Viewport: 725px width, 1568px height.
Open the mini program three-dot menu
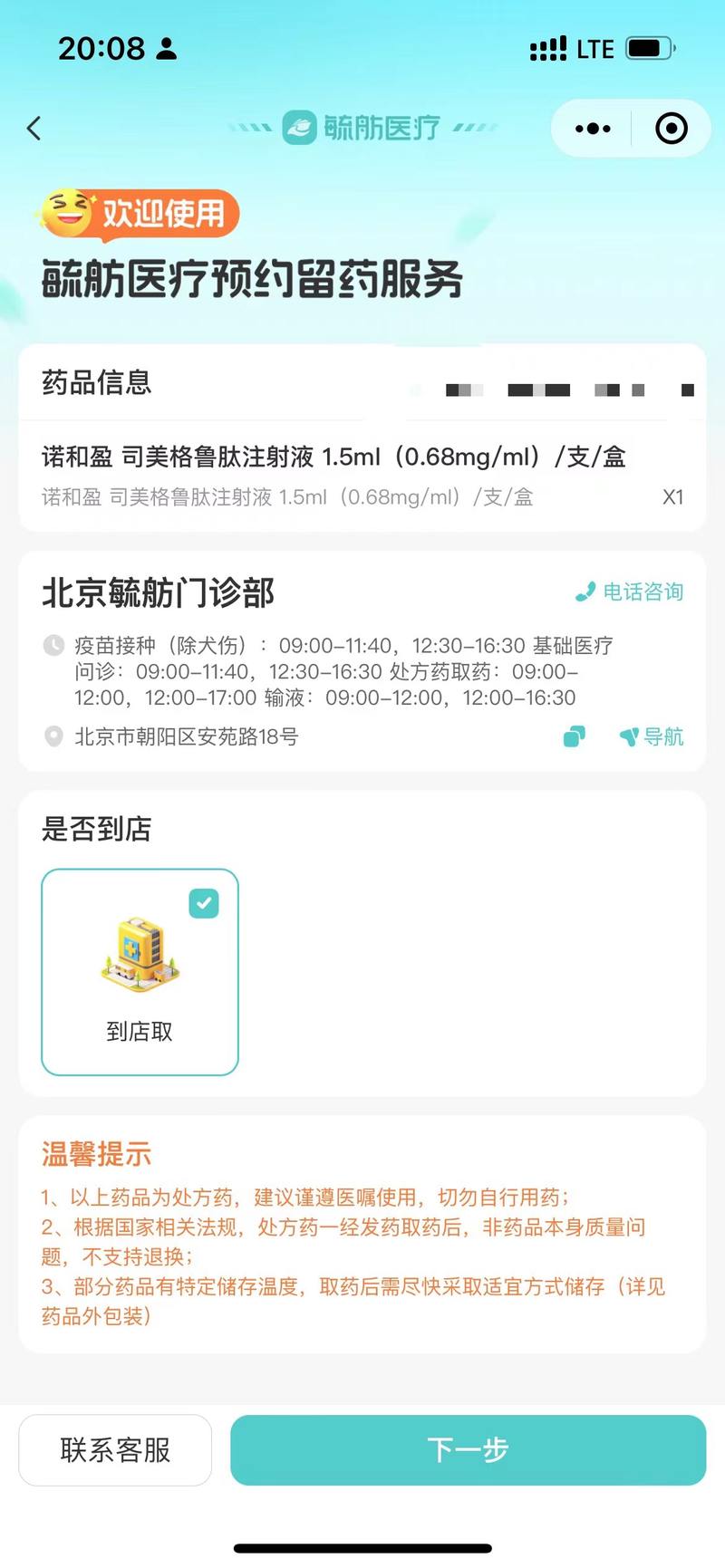[593, 129]
